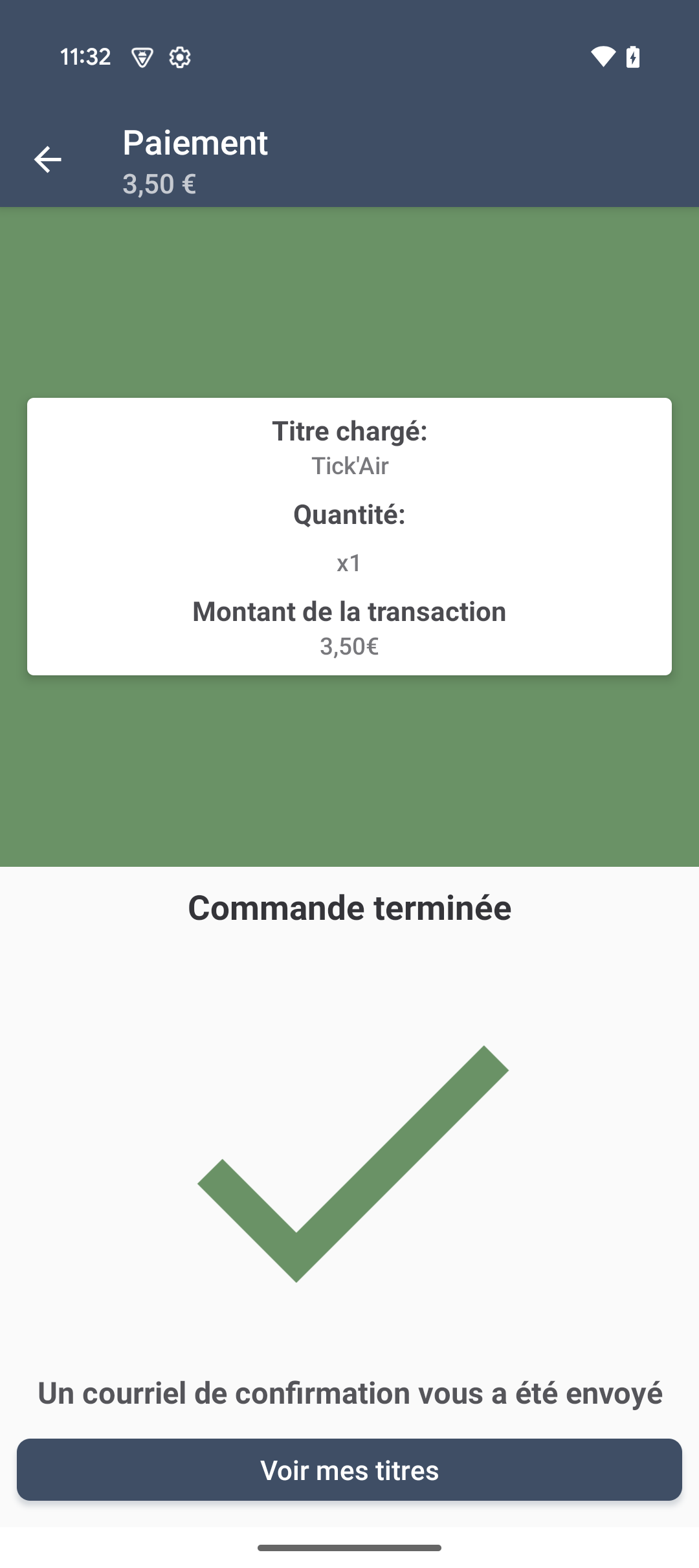Tap the Wi-Fi icon in the status bar

[602, 58]
